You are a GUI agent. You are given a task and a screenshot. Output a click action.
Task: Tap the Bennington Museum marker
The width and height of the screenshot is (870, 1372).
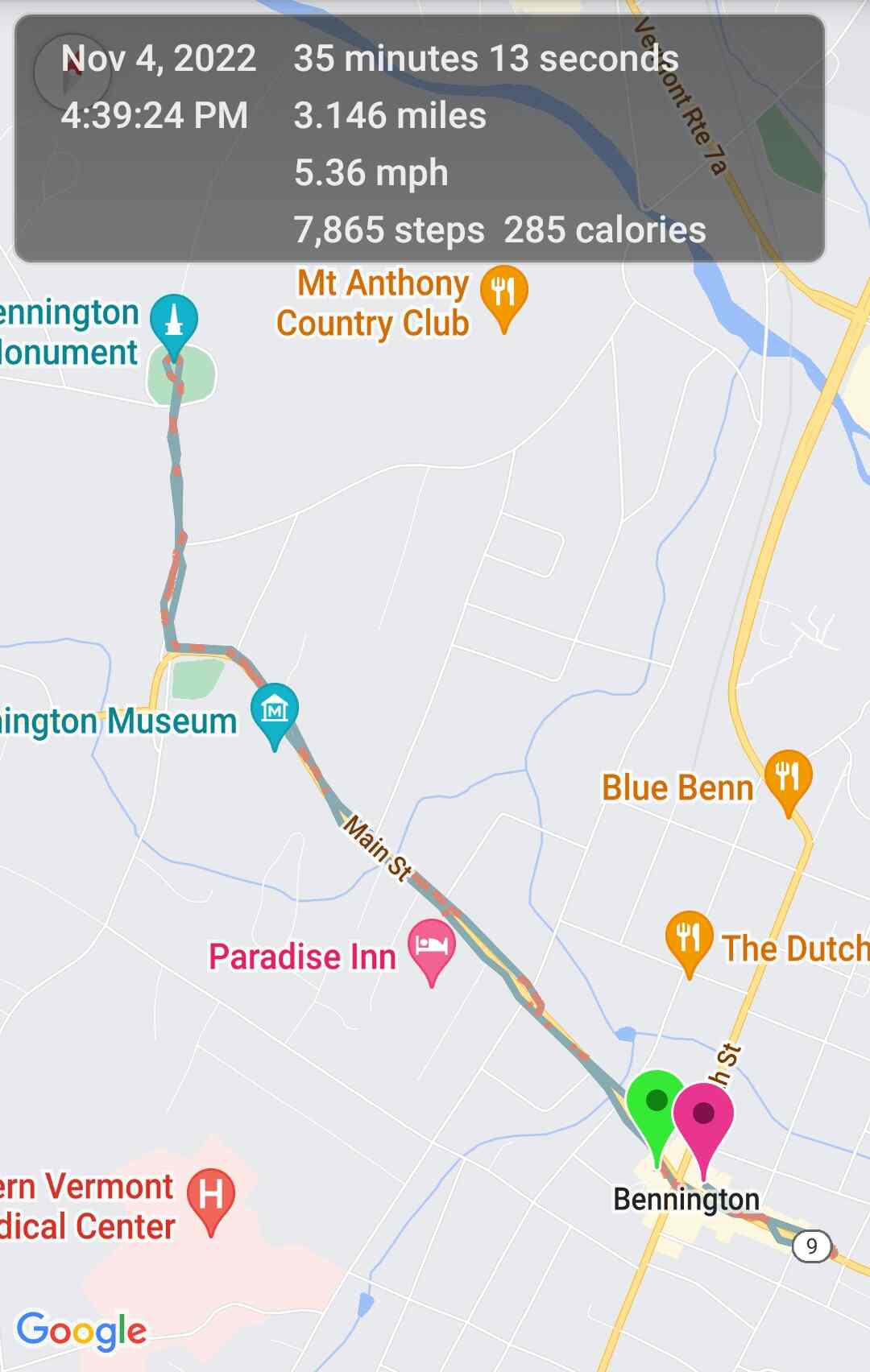(x=275, y=711)
